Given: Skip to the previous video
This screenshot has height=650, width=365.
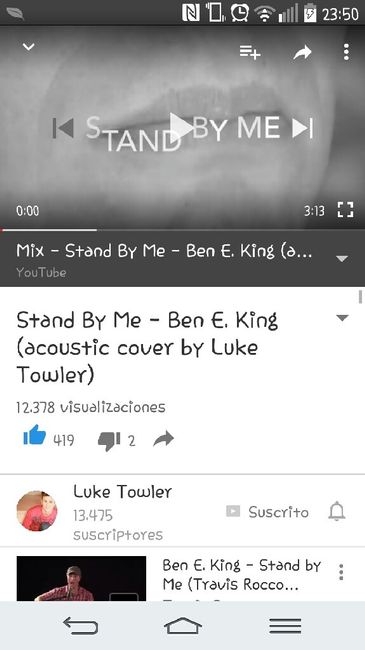Looking at the screenshot, I should tap(63, 128).
